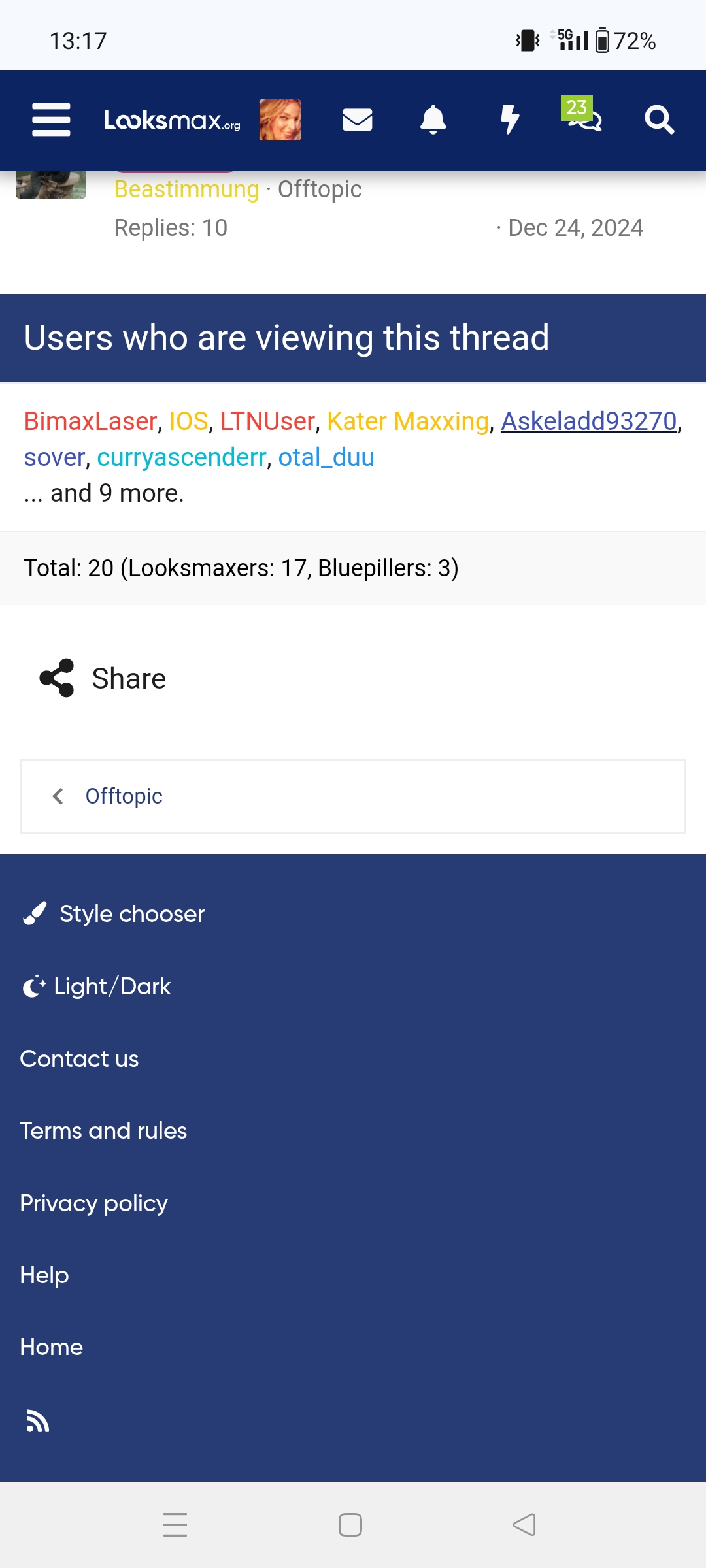Go back to the Offtopic forum breadcrumb
This screenshot has height=1568, width=706.
tap(124, 796)
